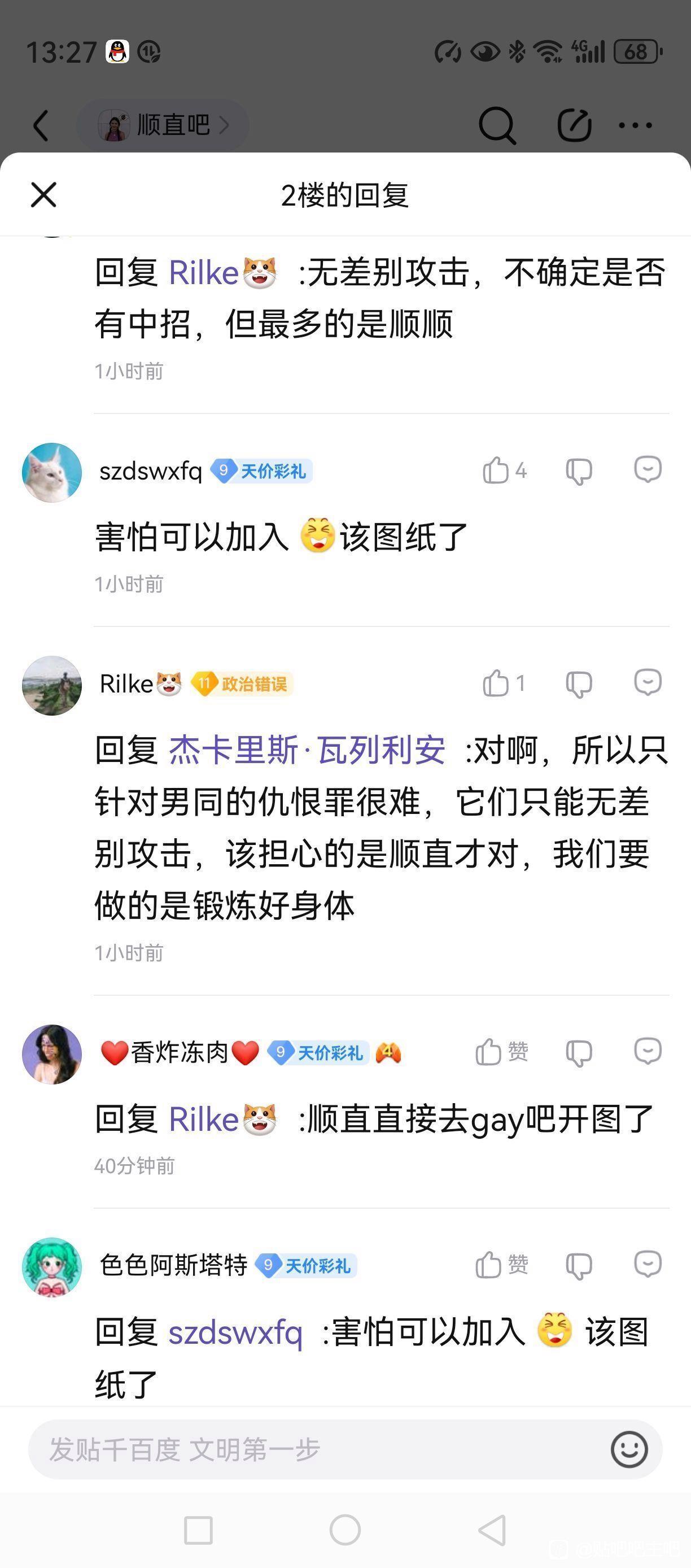Open szdswxfq's profile avatar
This screenshot has height=1568, width=691.
tap(52, 472)
